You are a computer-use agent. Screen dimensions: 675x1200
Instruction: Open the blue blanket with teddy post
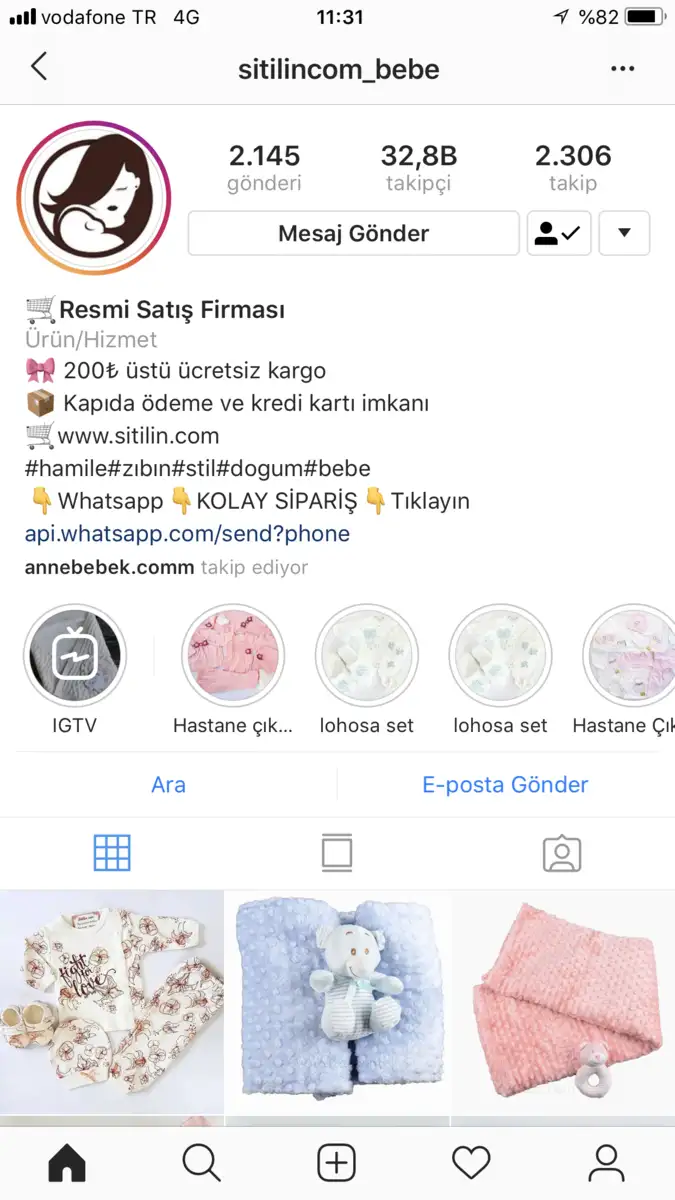coord(337,1002)
